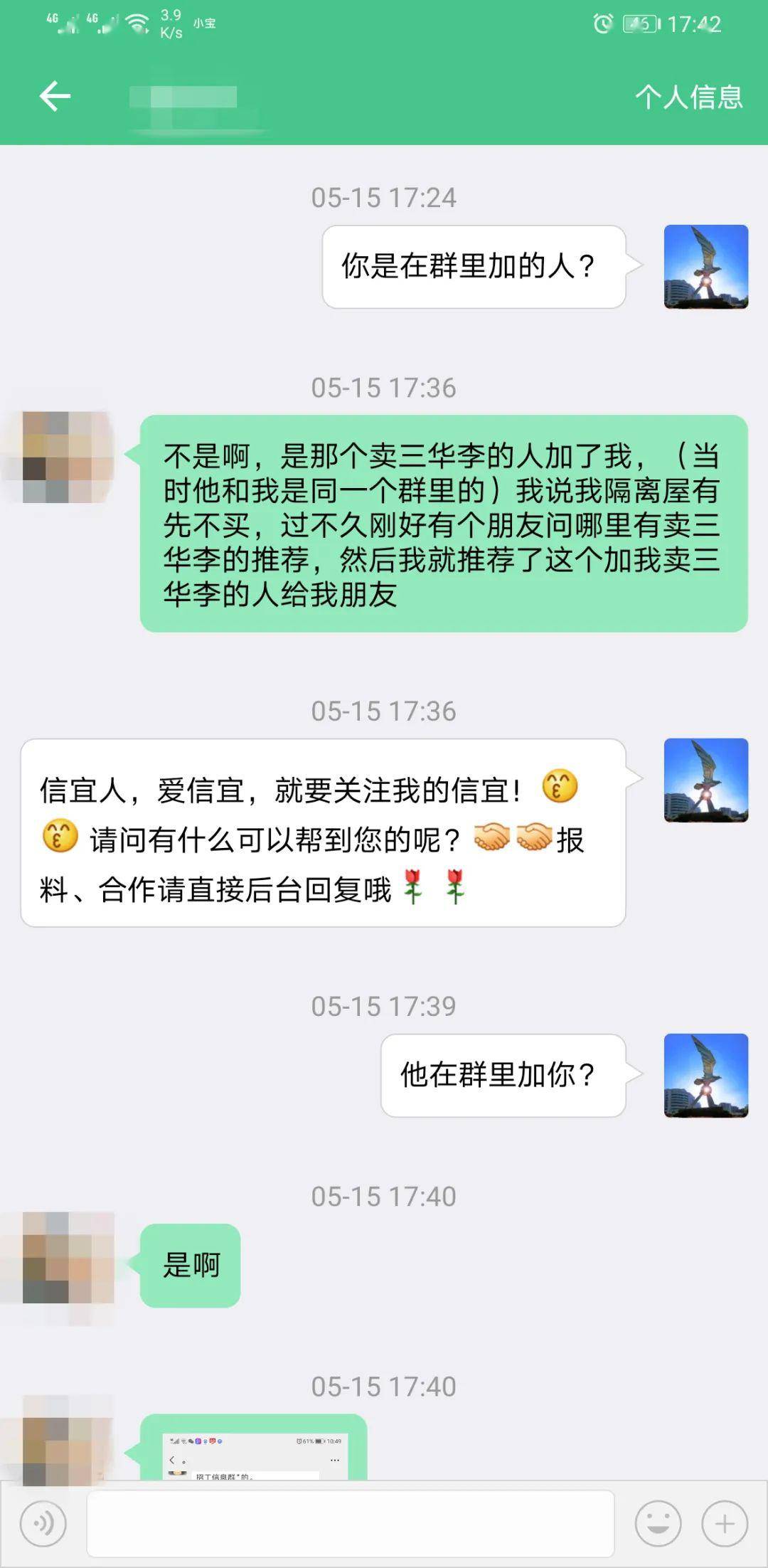
Task: Go back using the top-left arrow
Action: [x=55, y=96]
